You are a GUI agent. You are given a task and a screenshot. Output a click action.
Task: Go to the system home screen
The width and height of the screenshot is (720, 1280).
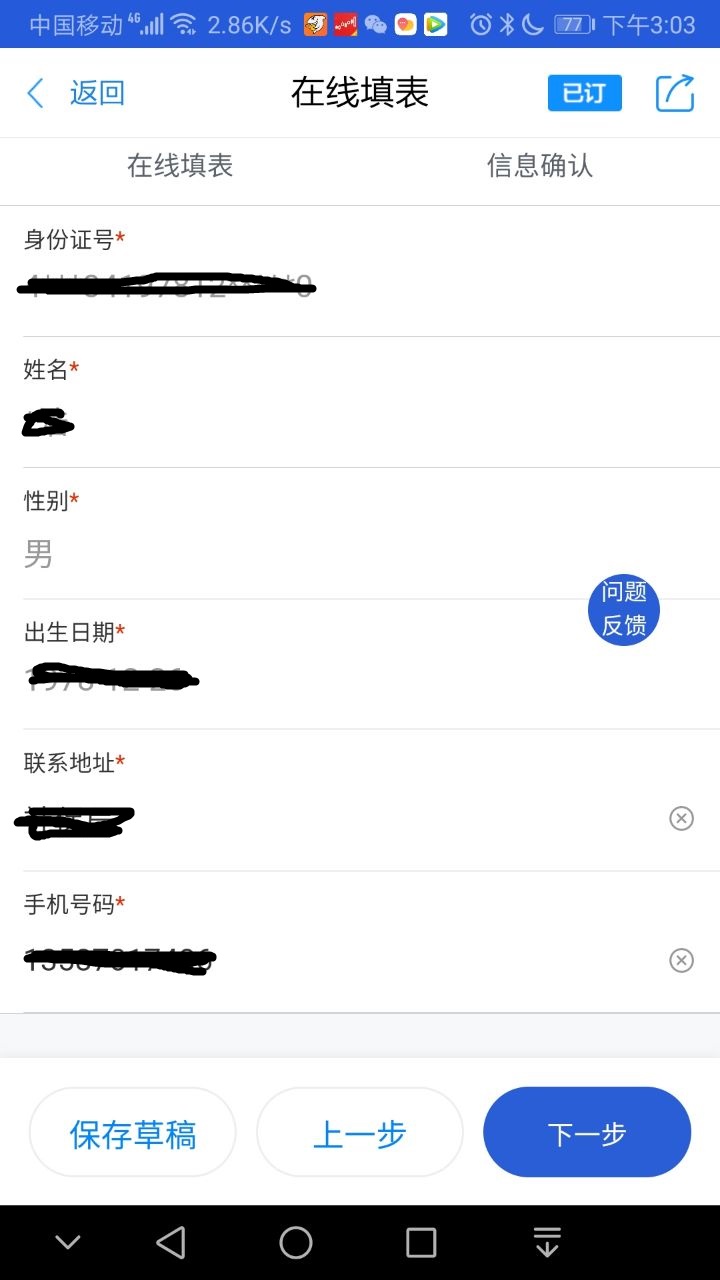point(296,1243)
